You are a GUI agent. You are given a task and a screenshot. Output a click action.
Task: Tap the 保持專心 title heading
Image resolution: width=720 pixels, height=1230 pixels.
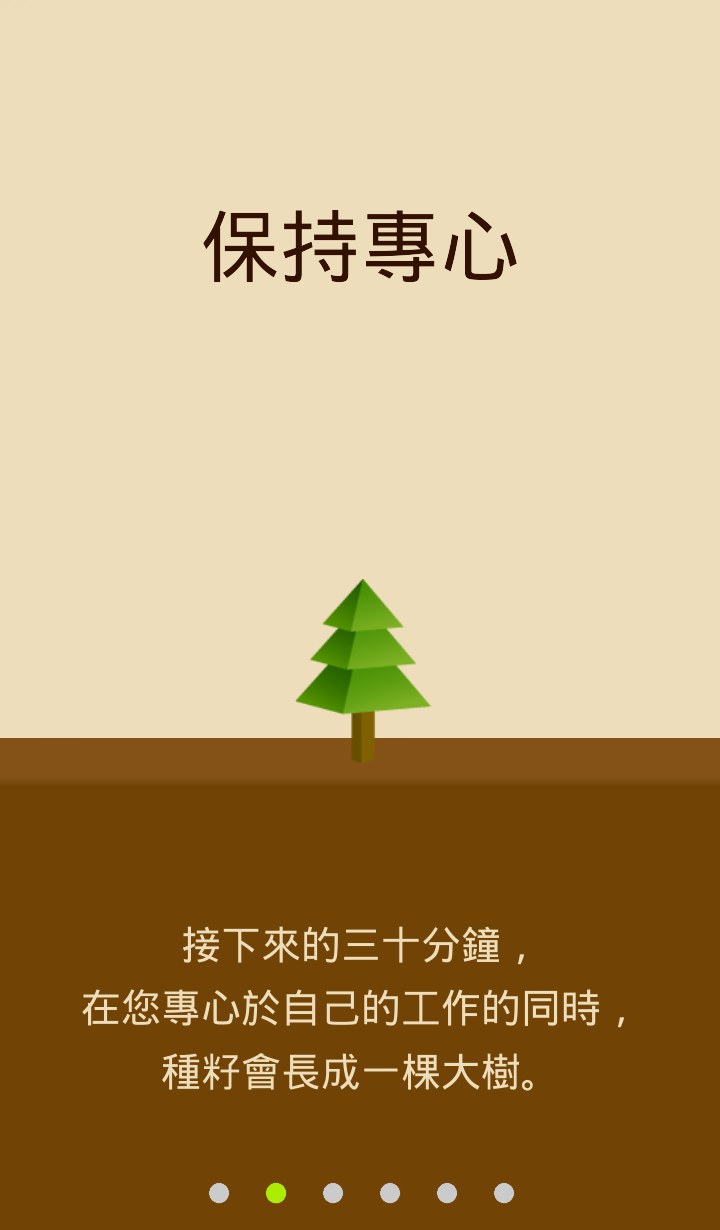(360, 245)
